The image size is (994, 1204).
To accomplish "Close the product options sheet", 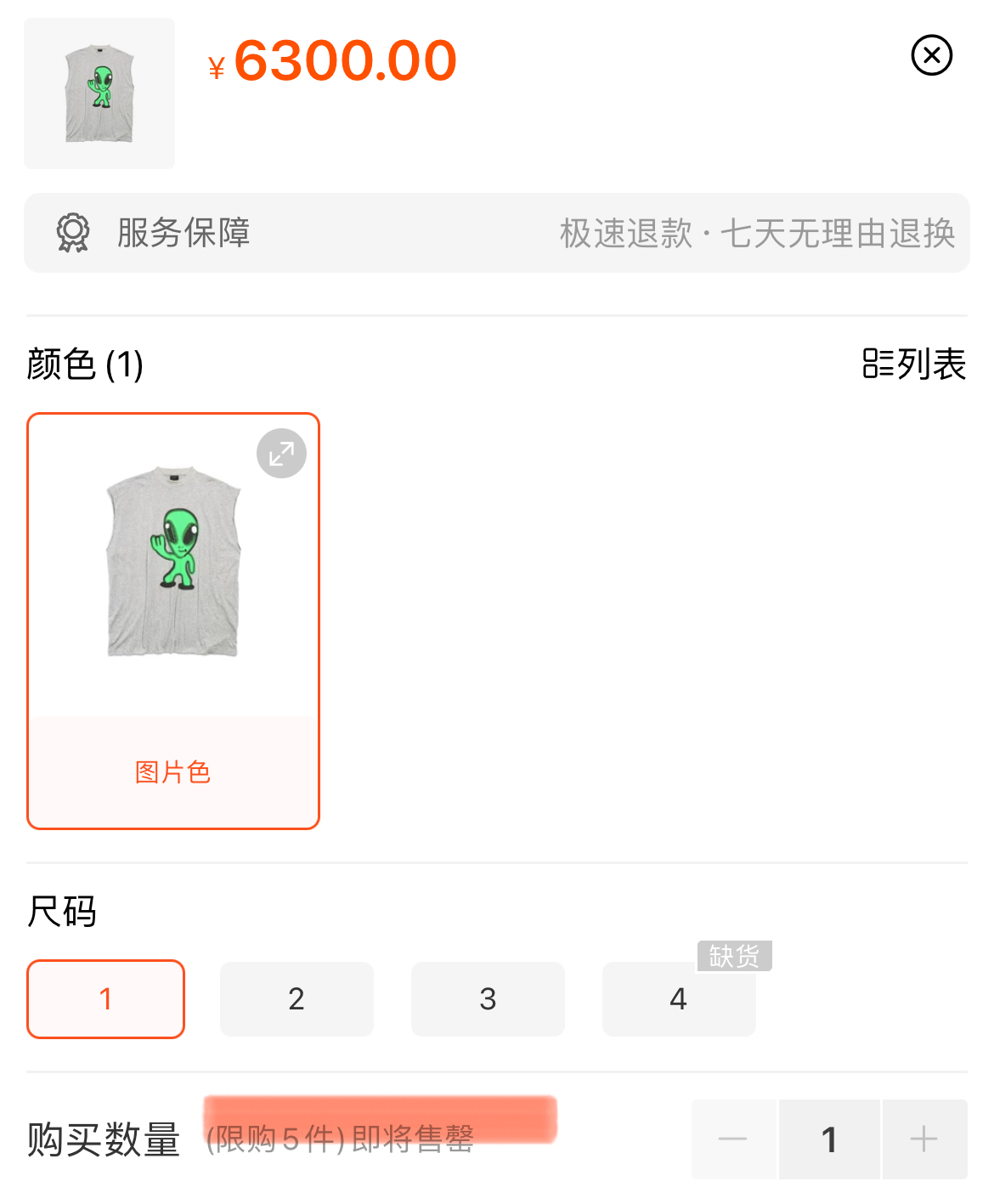I will pyautogui.click(x=931, y=56).
